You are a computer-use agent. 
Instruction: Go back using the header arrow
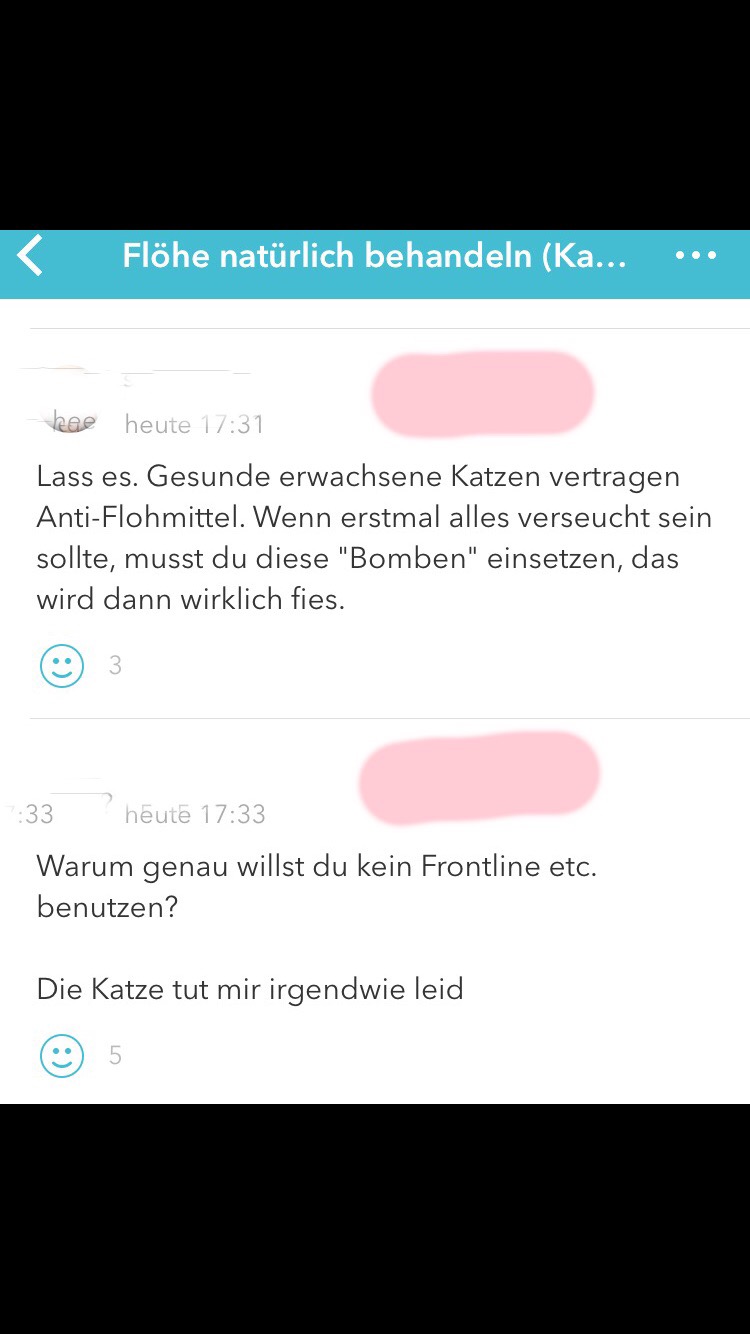30,256
